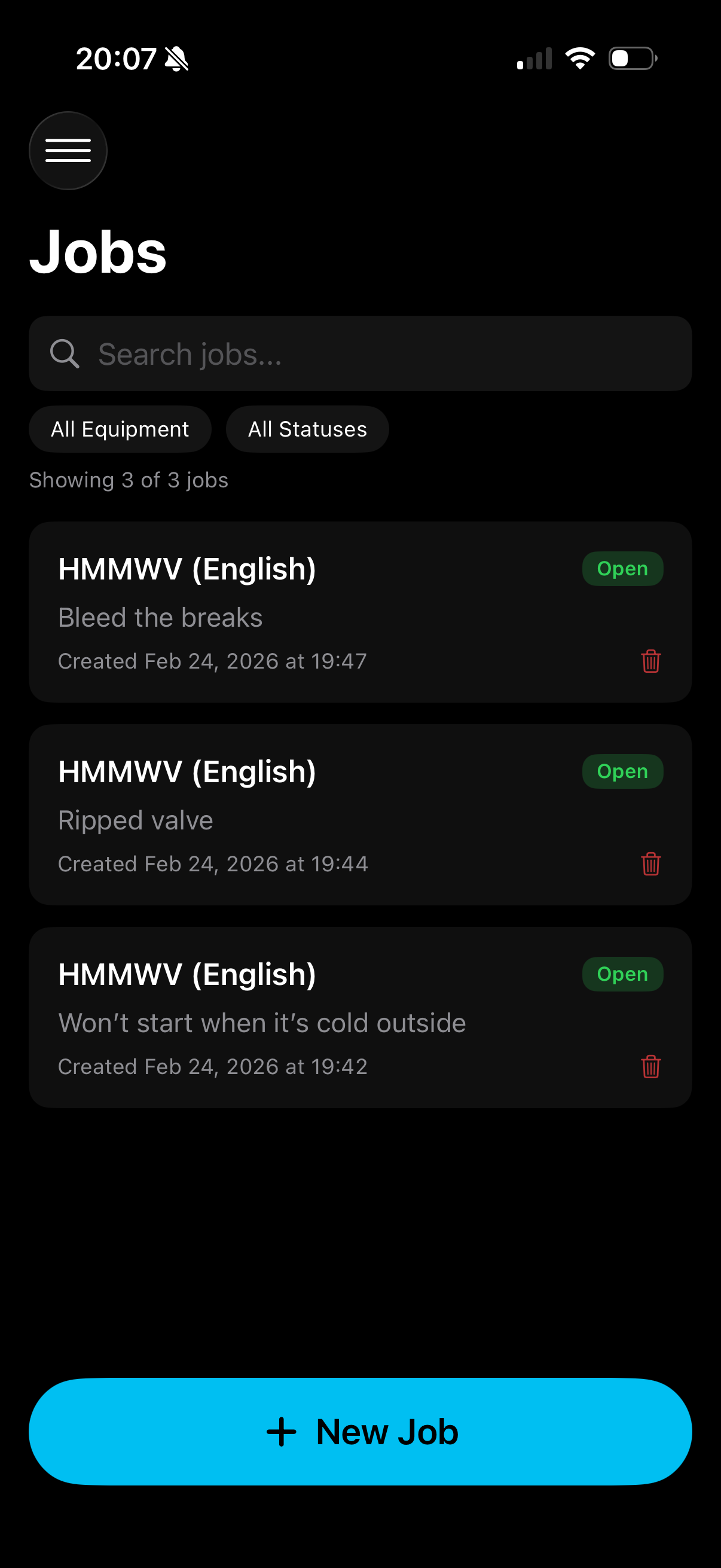Screen dimensions: 721x1568
Task: Create a New Job
Action: click(360, 1432)
